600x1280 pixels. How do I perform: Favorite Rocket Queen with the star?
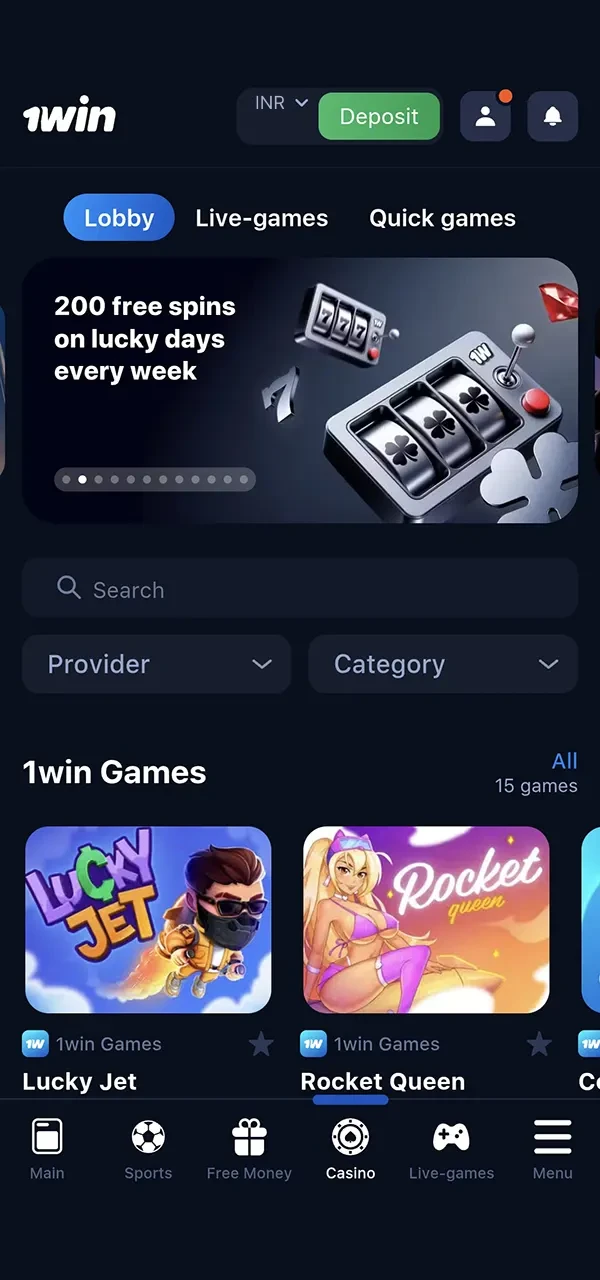pos(539,1044)
